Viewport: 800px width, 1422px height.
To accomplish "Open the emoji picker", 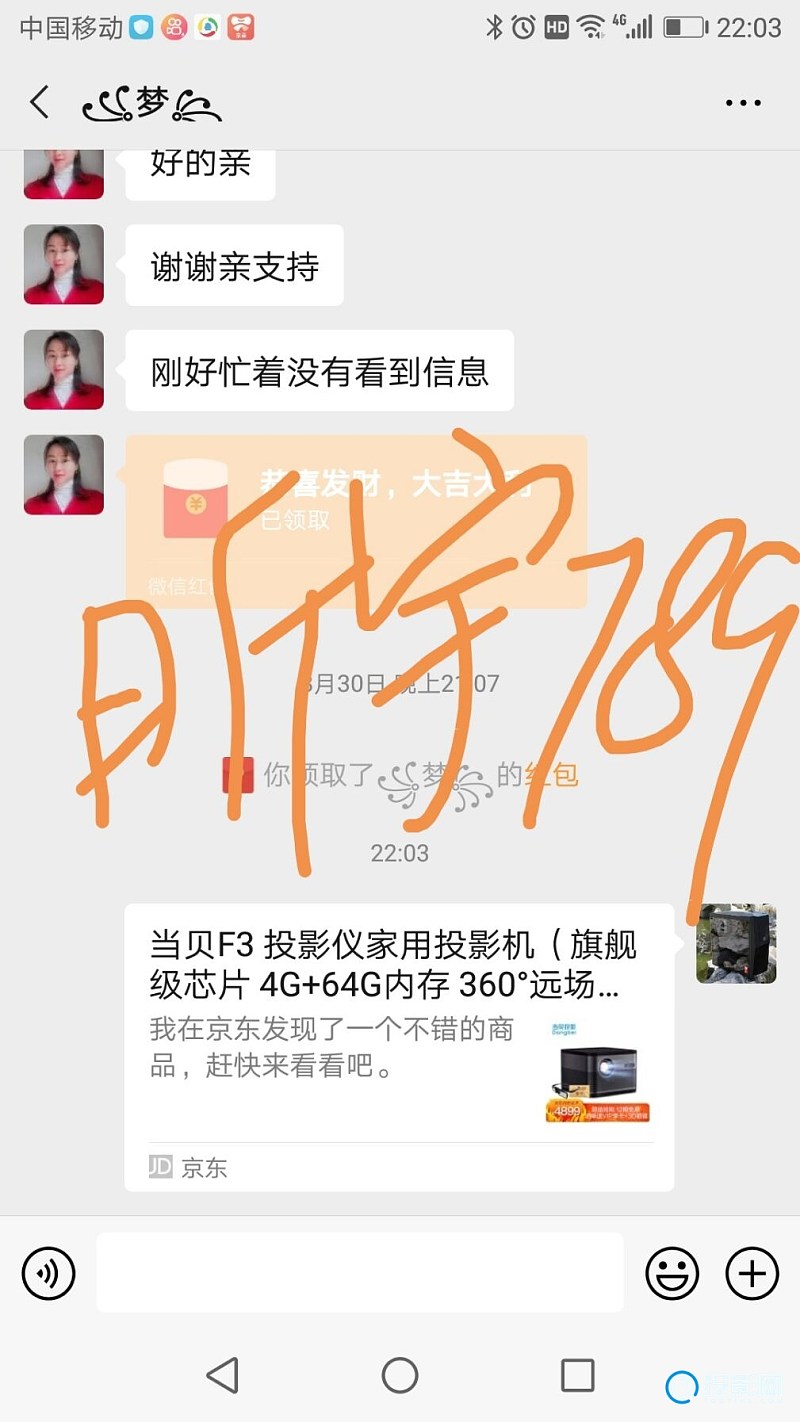I will click(x=671, y=1274).
